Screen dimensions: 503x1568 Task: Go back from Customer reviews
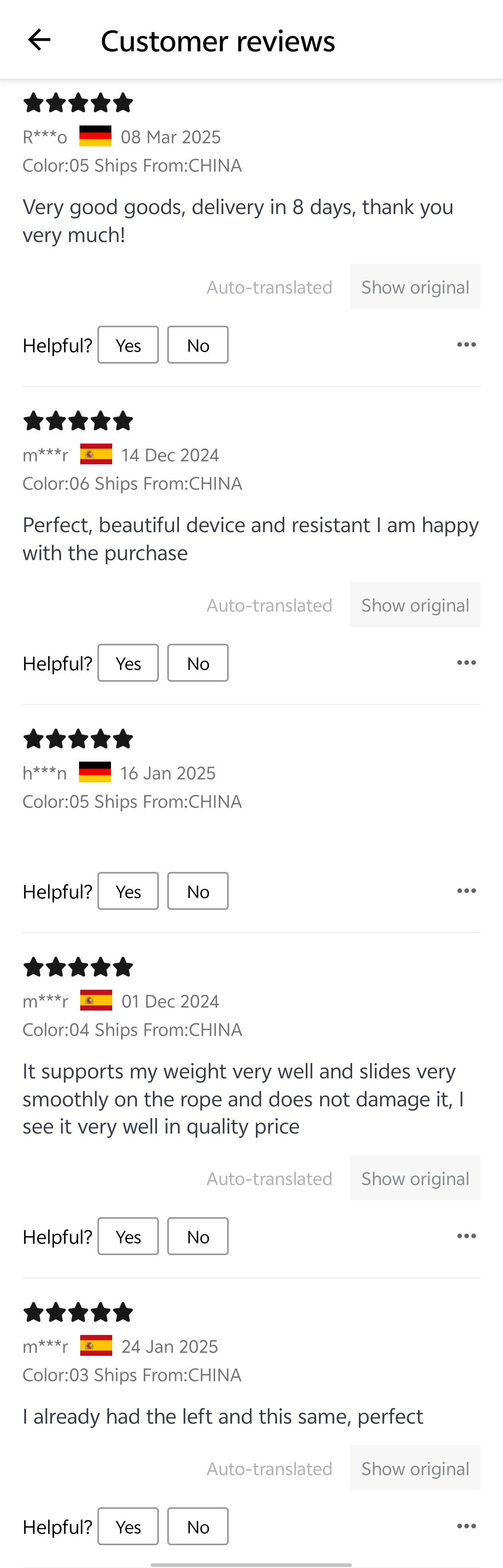click(x=39, y=40)
